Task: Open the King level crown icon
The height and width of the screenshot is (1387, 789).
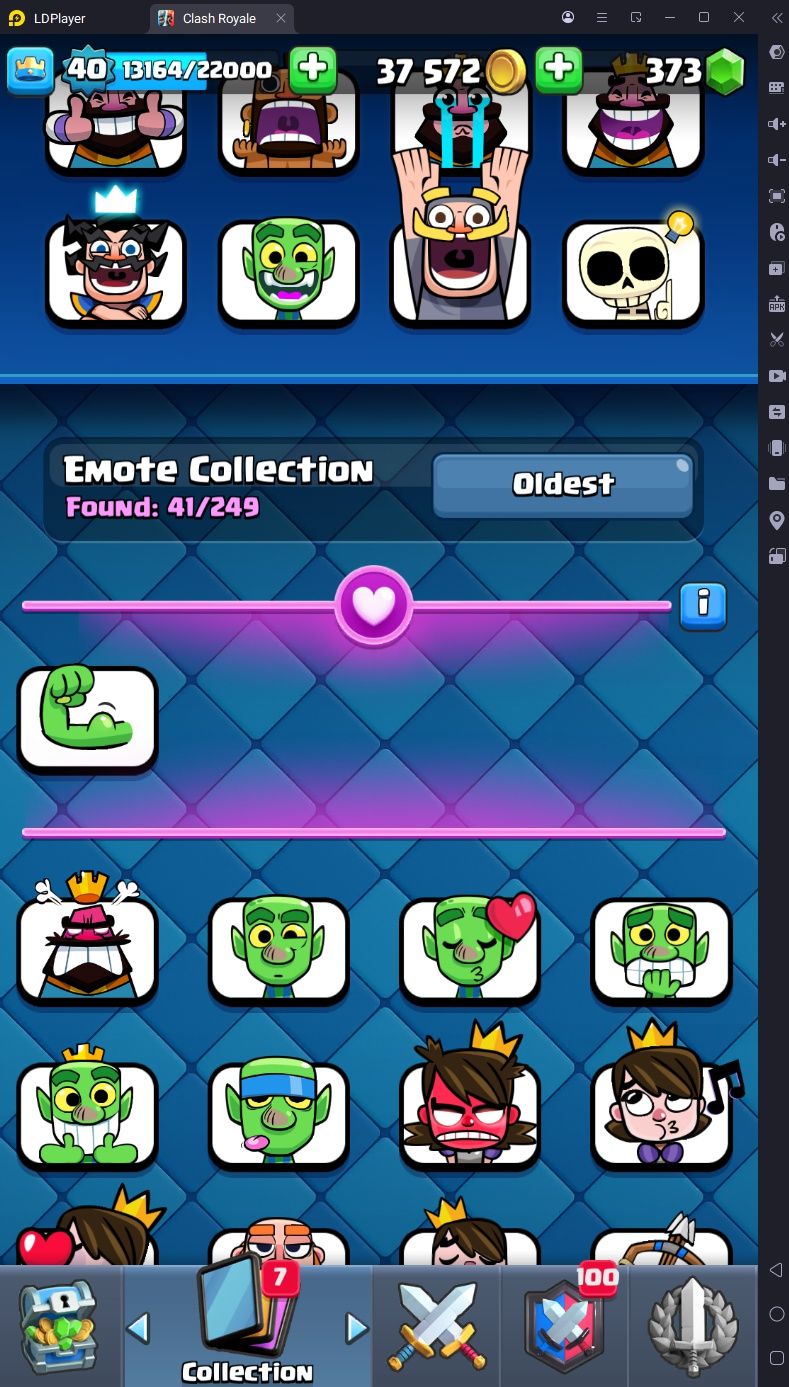Action: (30, 70)
